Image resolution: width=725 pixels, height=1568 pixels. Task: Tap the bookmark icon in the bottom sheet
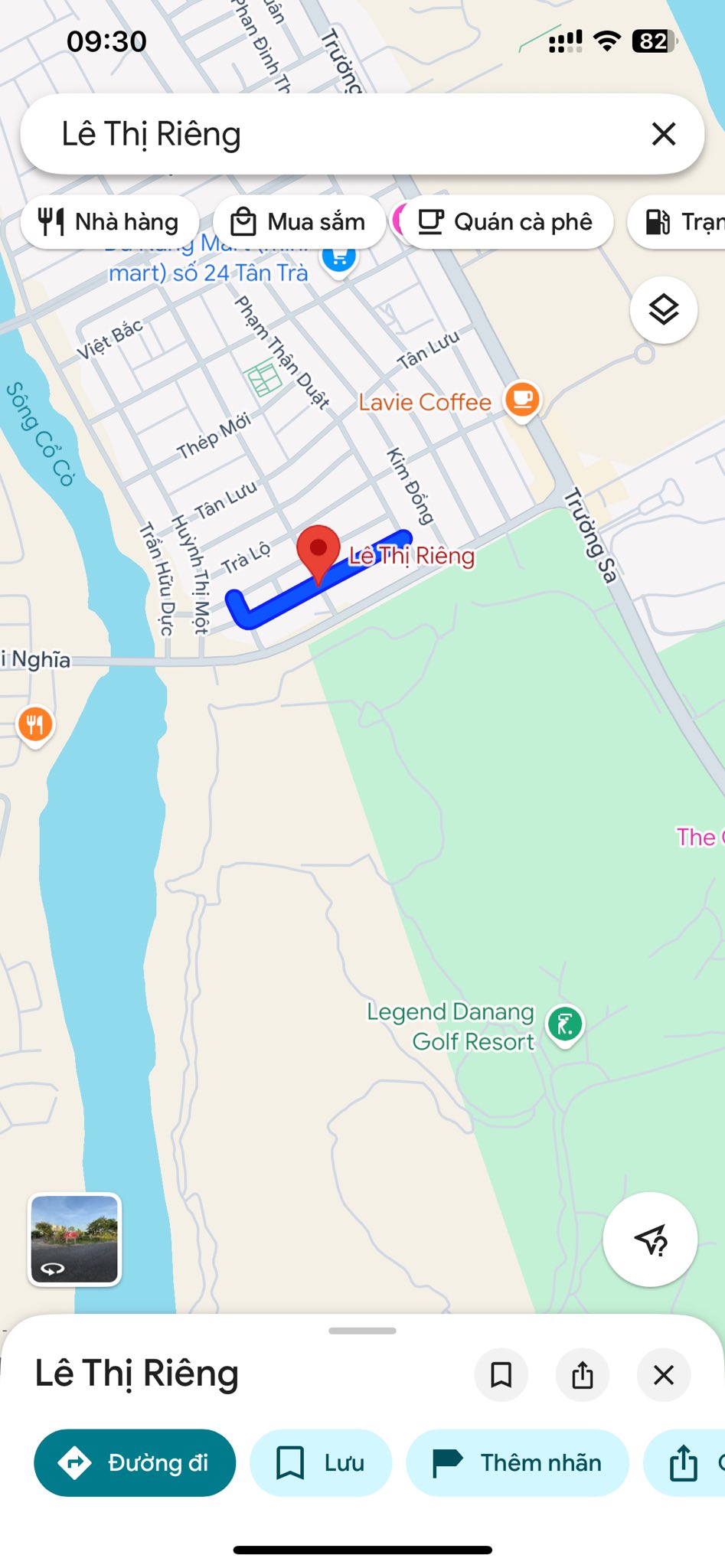[501, 1374]
